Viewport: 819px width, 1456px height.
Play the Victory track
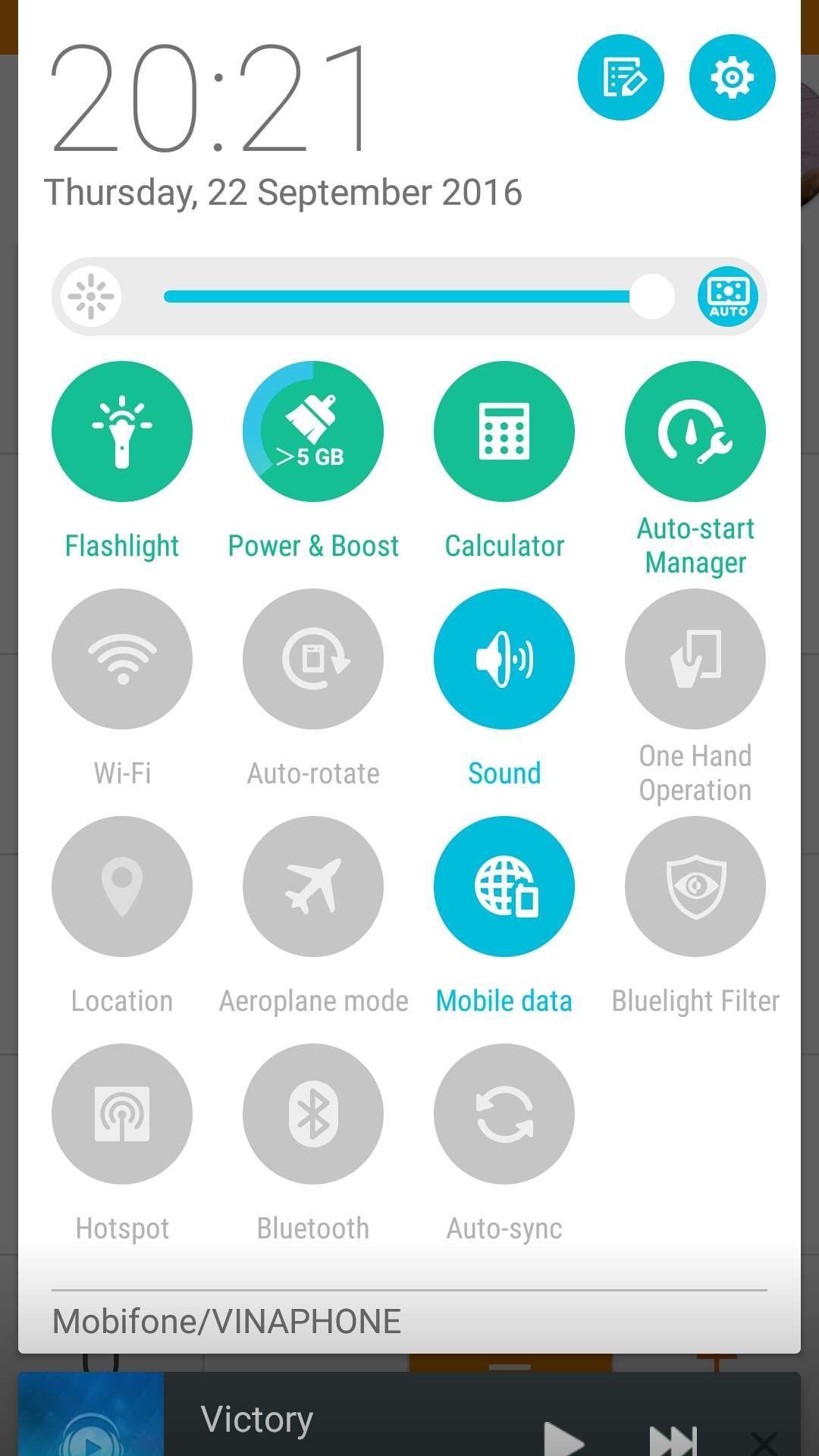coord(564,1438)
